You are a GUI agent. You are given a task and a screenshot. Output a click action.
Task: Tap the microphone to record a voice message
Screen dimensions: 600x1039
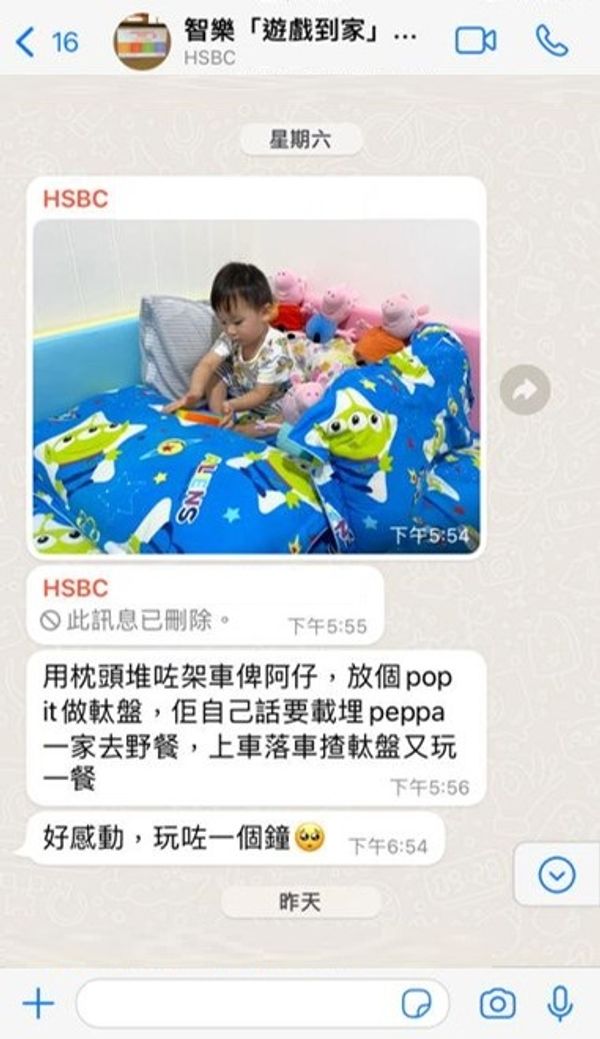click(560, 1004)
